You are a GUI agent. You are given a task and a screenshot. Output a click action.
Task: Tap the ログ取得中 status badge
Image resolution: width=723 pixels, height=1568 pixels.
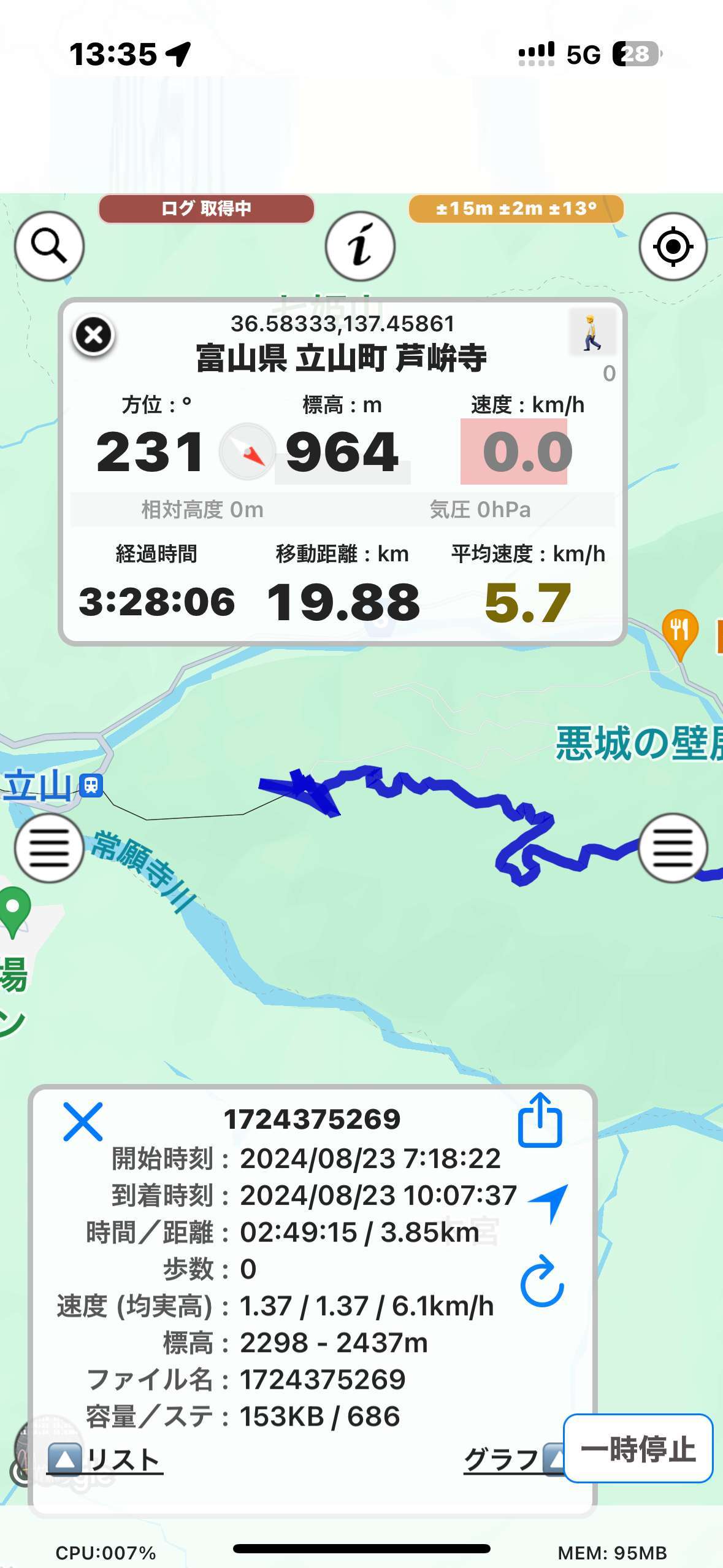click(206, 209)
